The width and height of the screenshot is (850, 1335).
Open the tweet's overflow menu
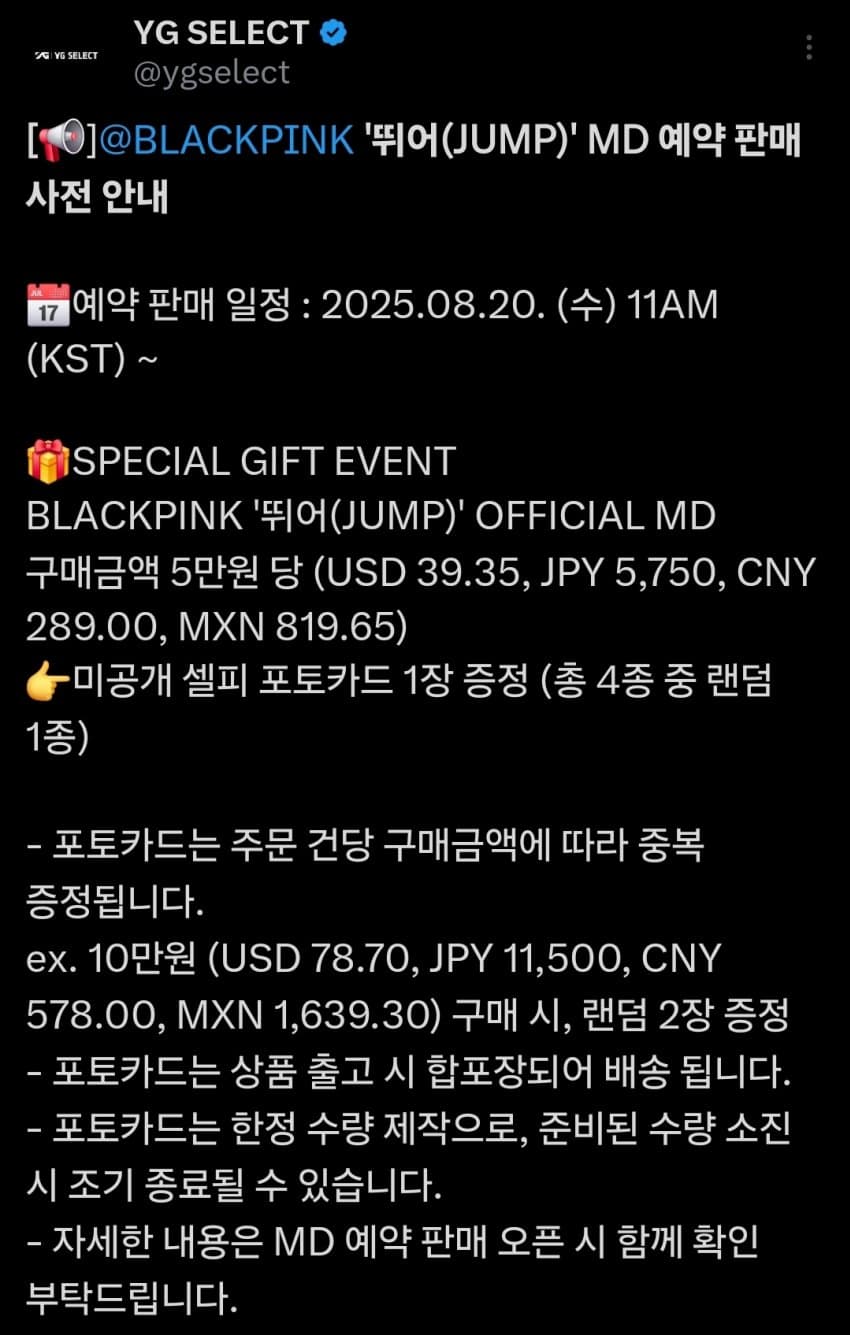pos(809,47)
